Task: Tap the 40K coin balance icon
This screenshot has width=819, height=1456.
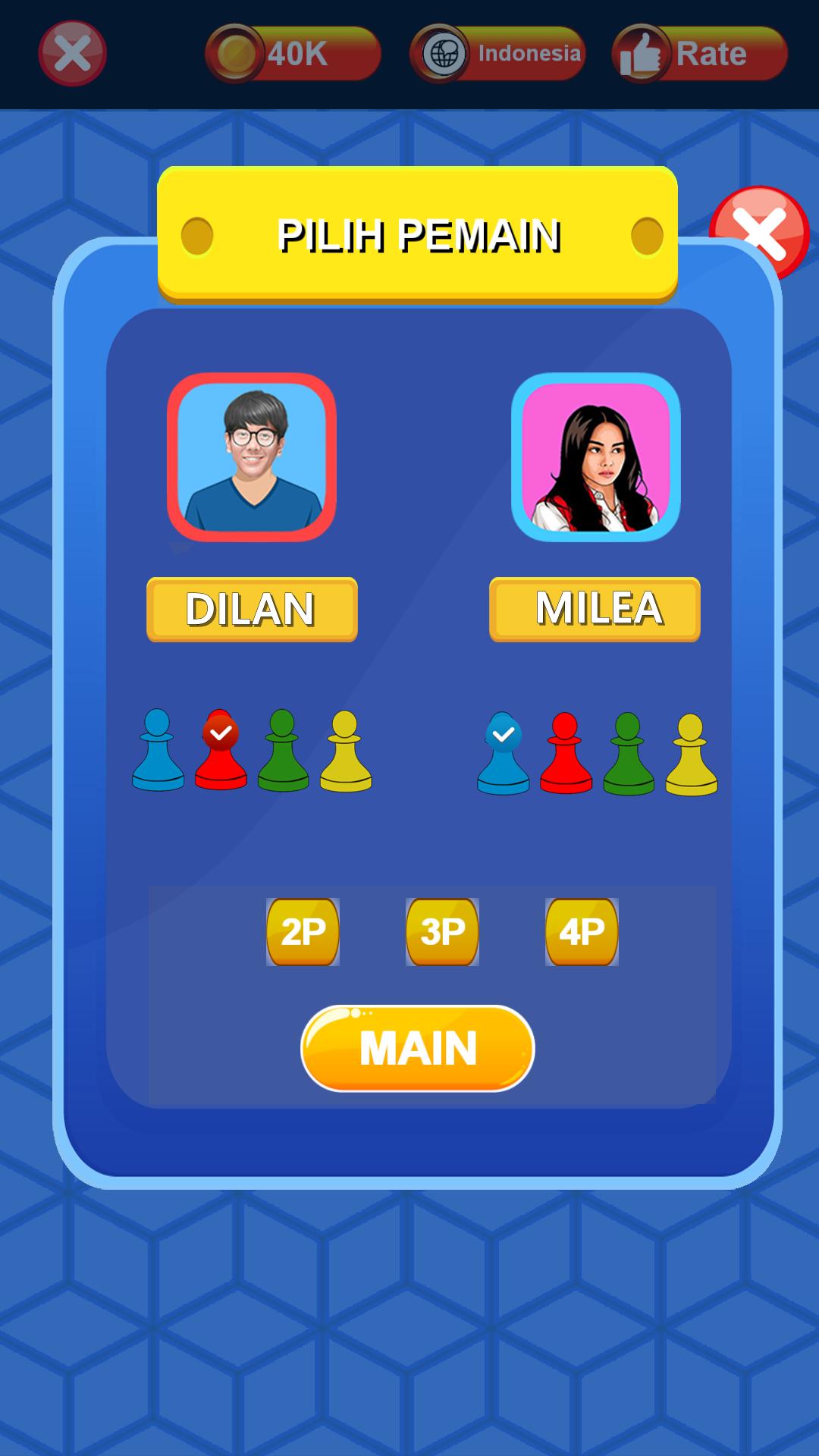Action: pyautogui.click(x=237, y=52)
